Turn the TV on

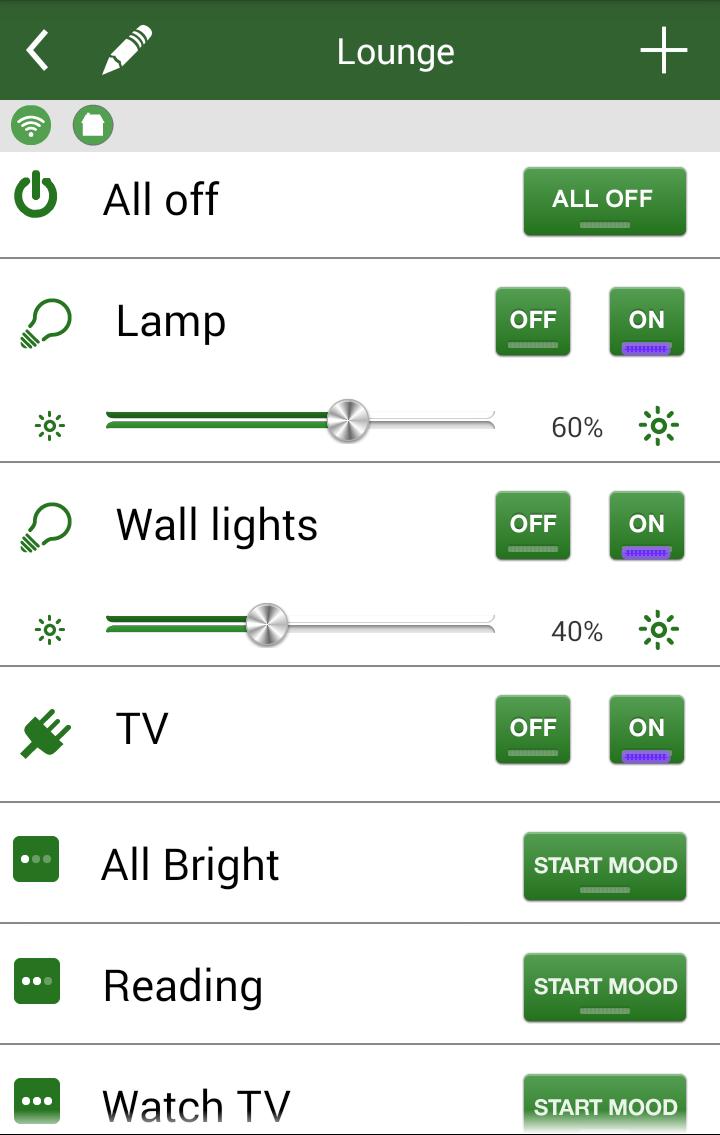(x=646, y=729)
